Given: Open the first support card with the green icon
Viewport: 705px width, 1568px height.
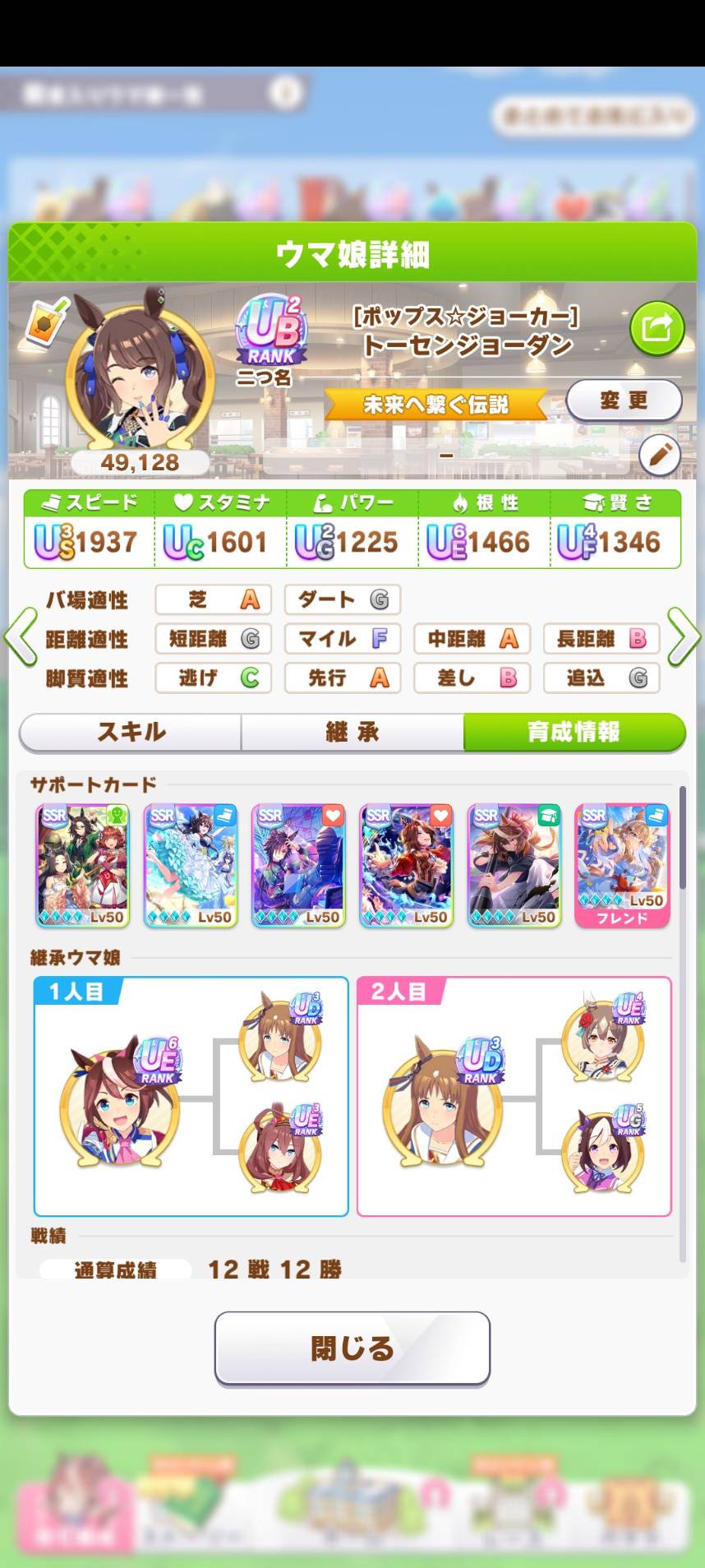Looking at the screenshot, I should (83, 866).
